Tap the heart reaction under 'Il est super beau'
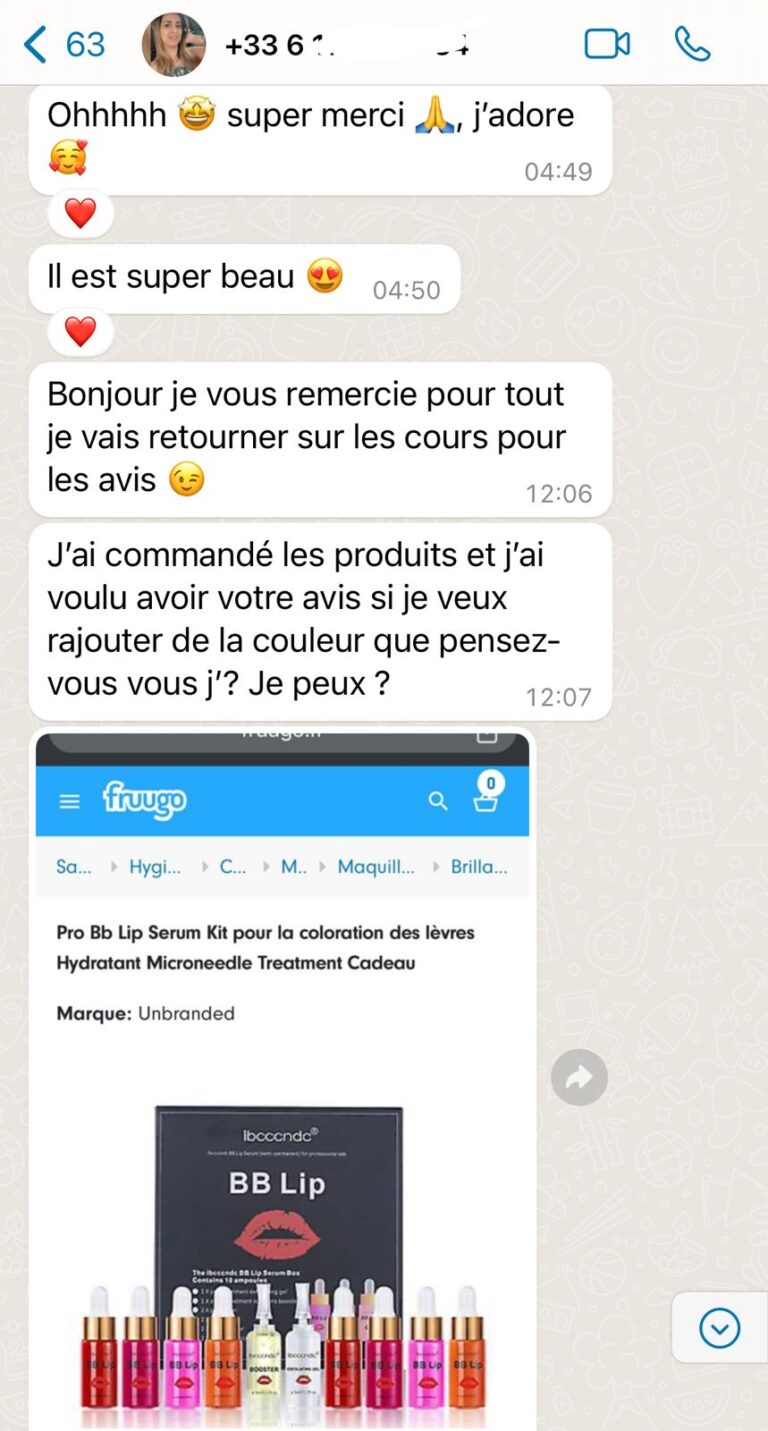The width and height of the screenshot is (768, 1431). coord(79,331)
